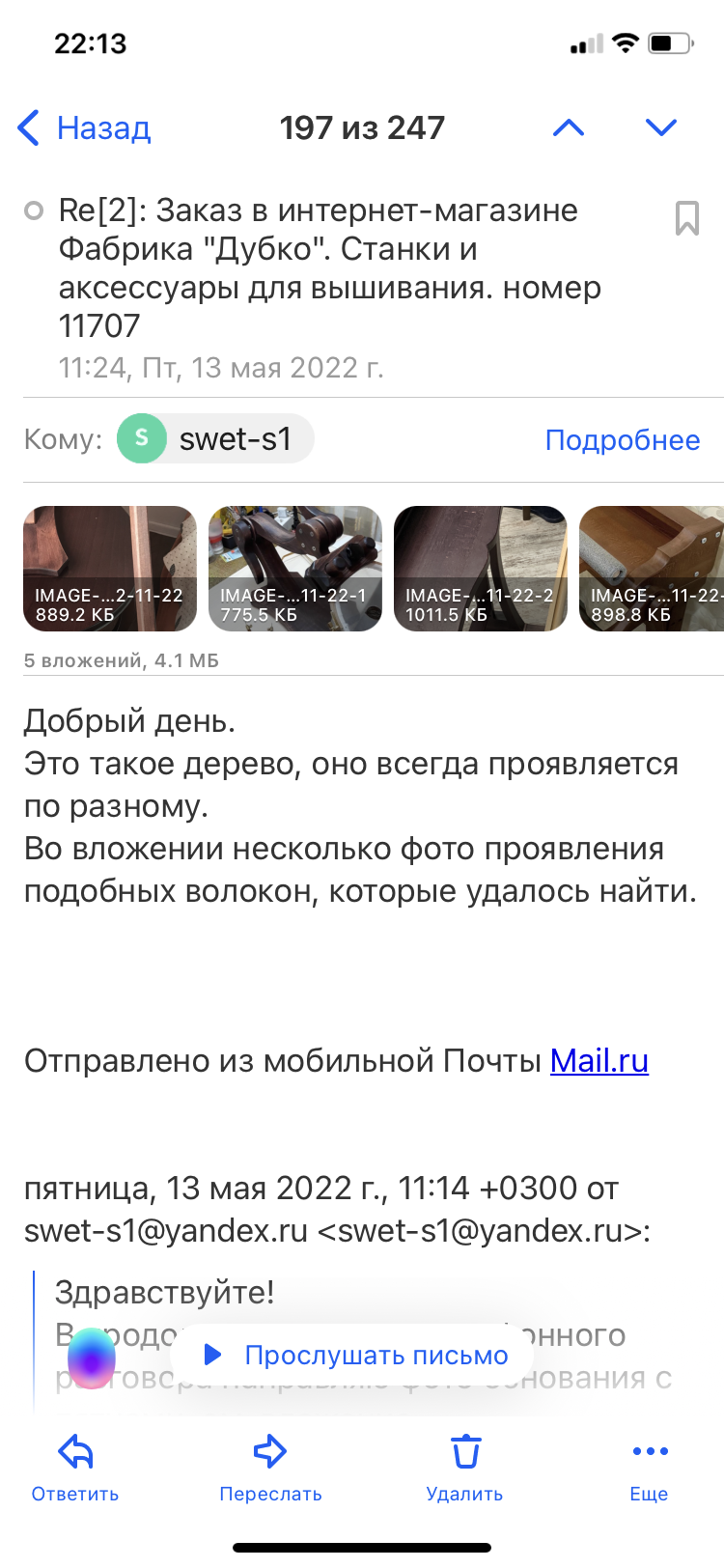The height and width of the screenshot is (1568, 724).
Task: Open more actions under Еще
Action: tap(650, 1466)
